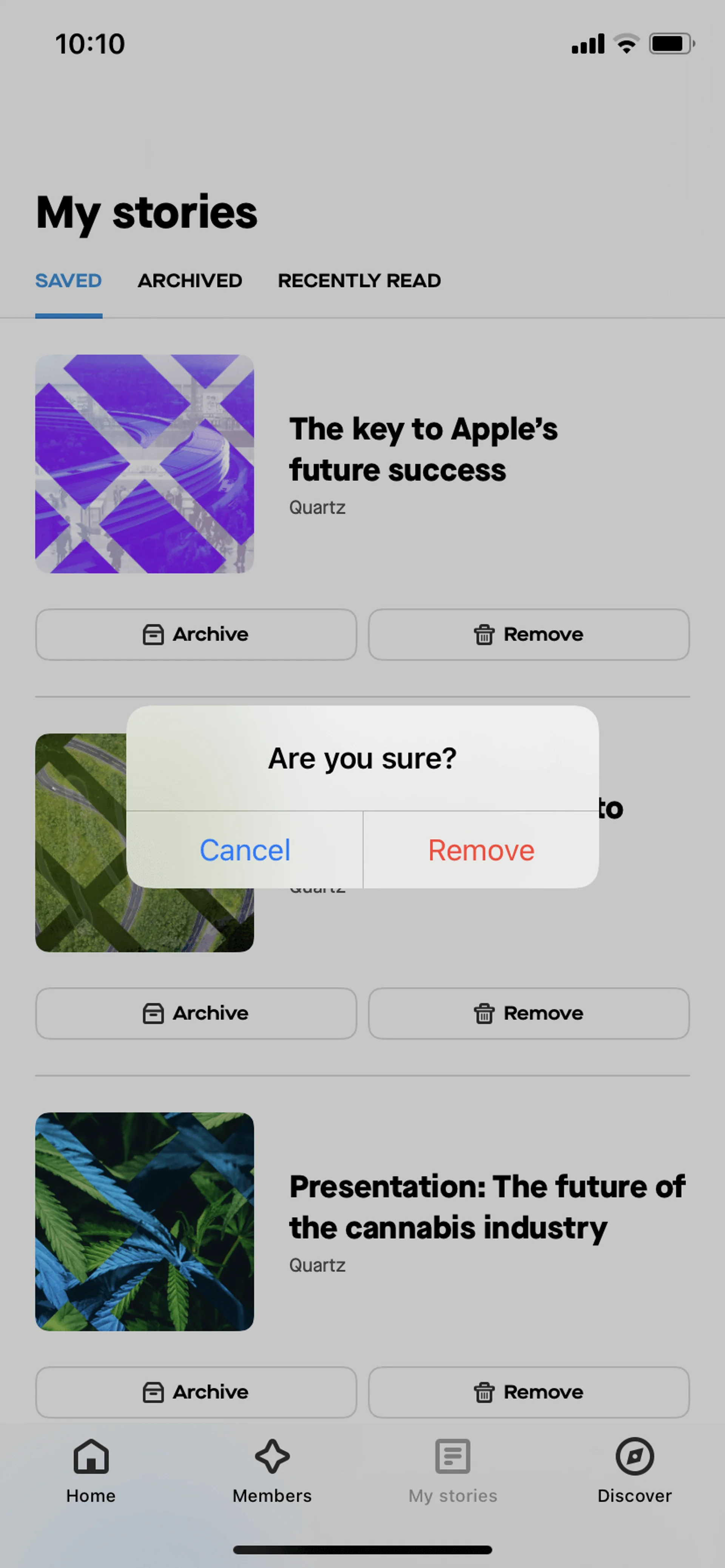
Task: Open The key to Apple's future success story
Action: coord(423,449)
